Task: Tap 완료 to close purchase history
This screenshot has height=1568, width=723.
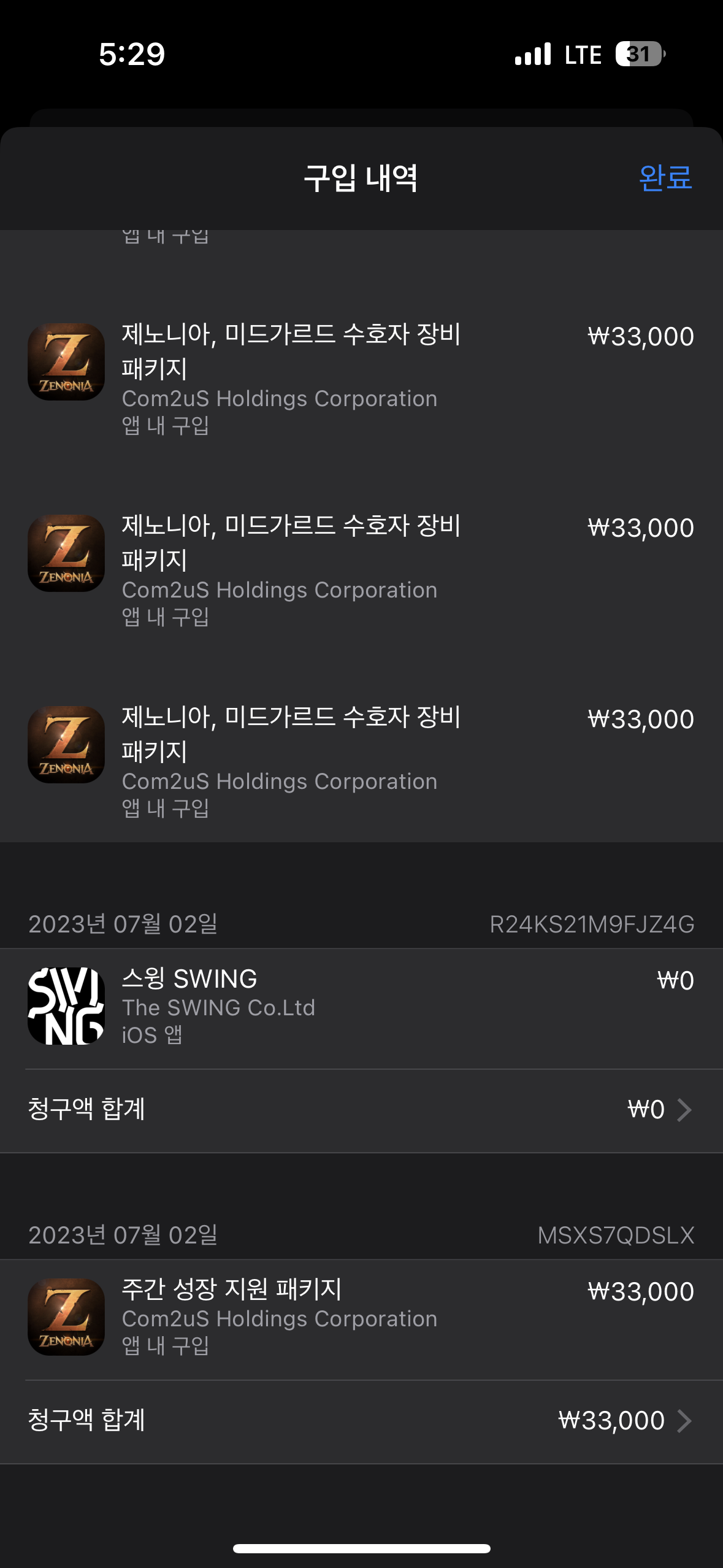Action: coord(665,178)
